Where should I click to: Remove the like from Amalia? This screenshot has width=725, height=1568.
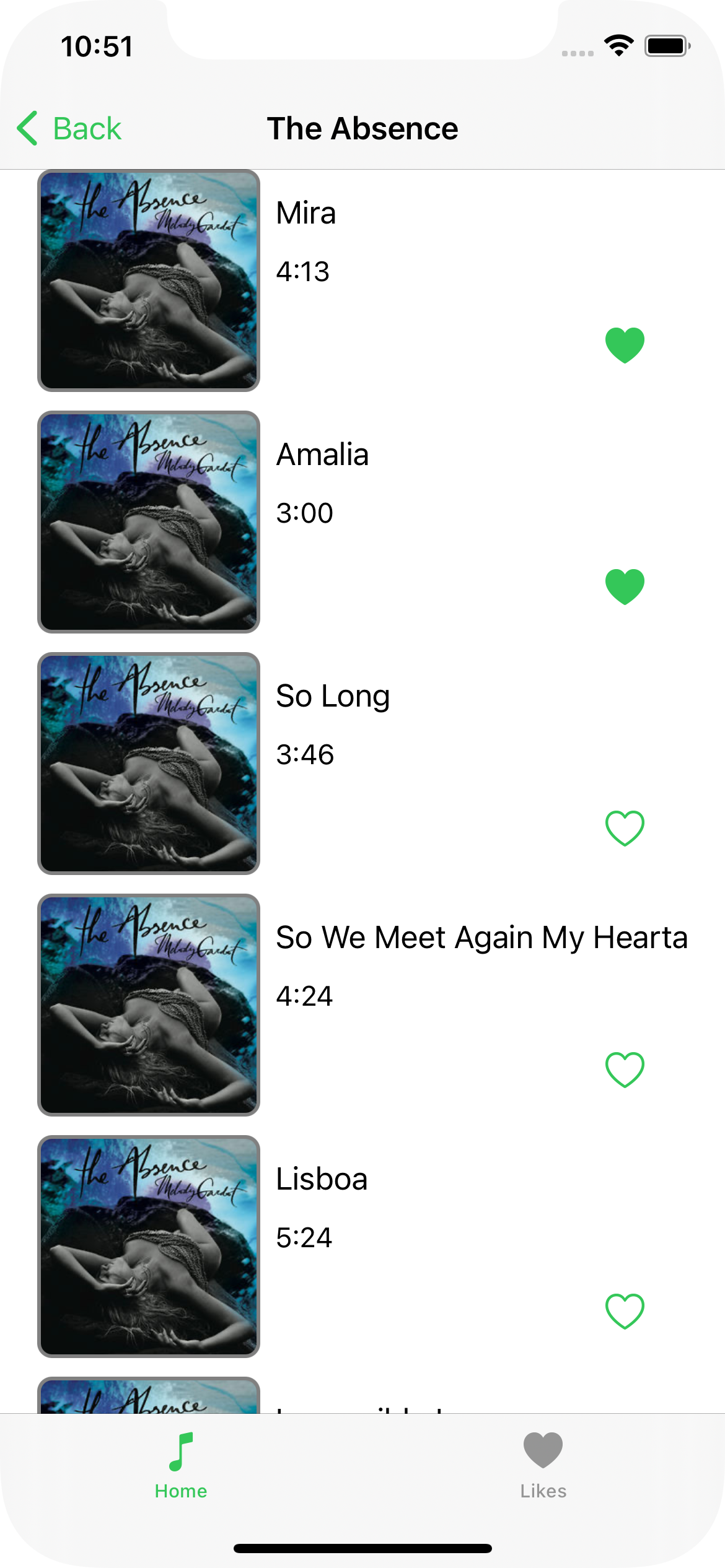[625, 586]
